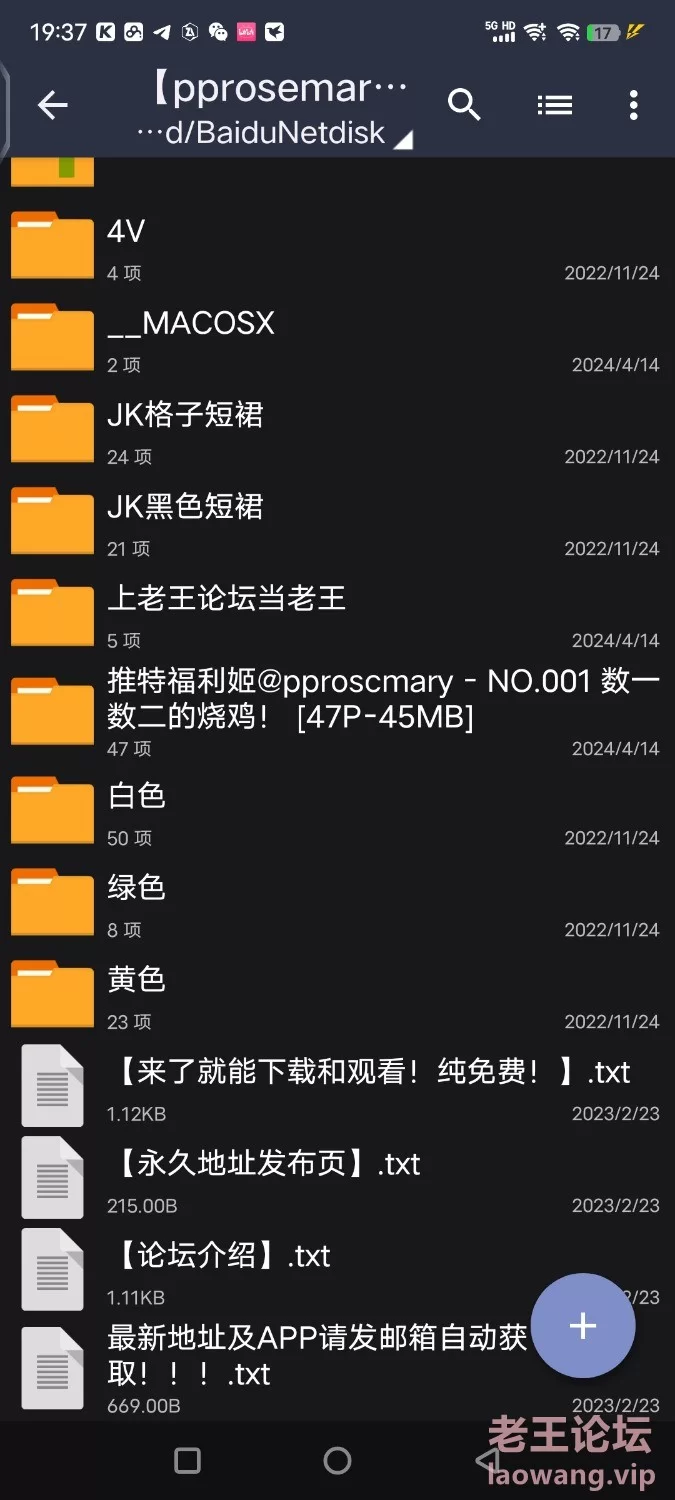675x1500 pixels.
Task: Open the __MACOSX folder
Action: click(x=337, y=340)
